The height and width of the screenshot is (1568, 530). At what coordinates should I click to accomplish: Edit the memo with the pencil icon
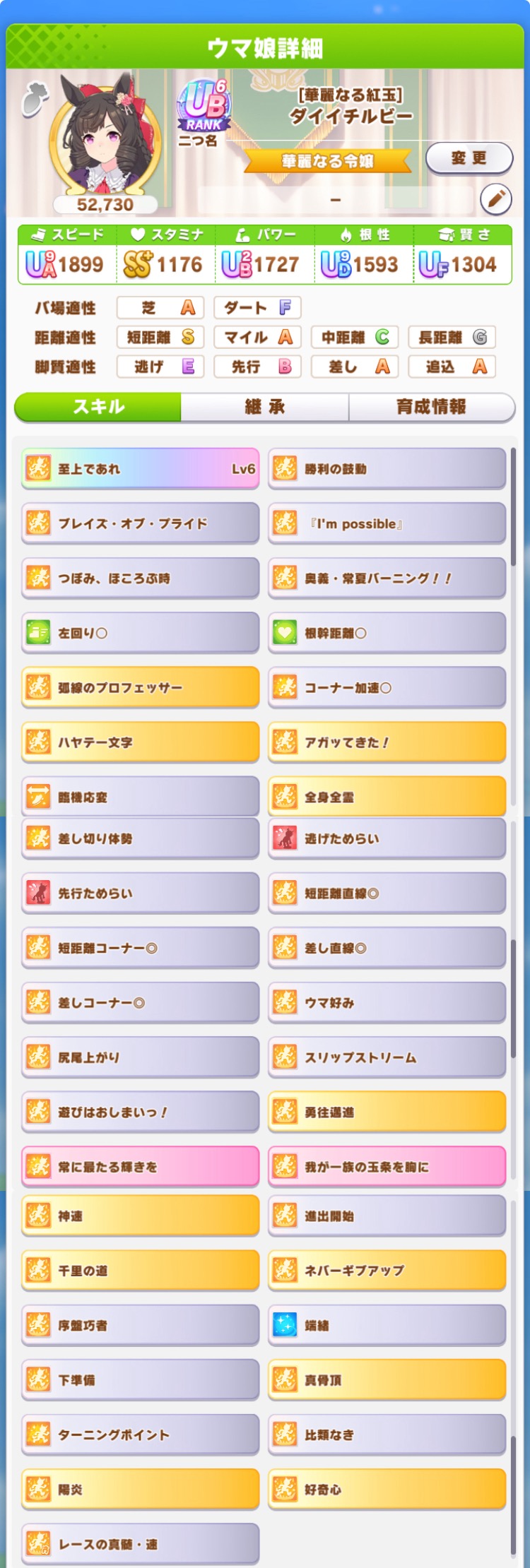coord(495,200)
